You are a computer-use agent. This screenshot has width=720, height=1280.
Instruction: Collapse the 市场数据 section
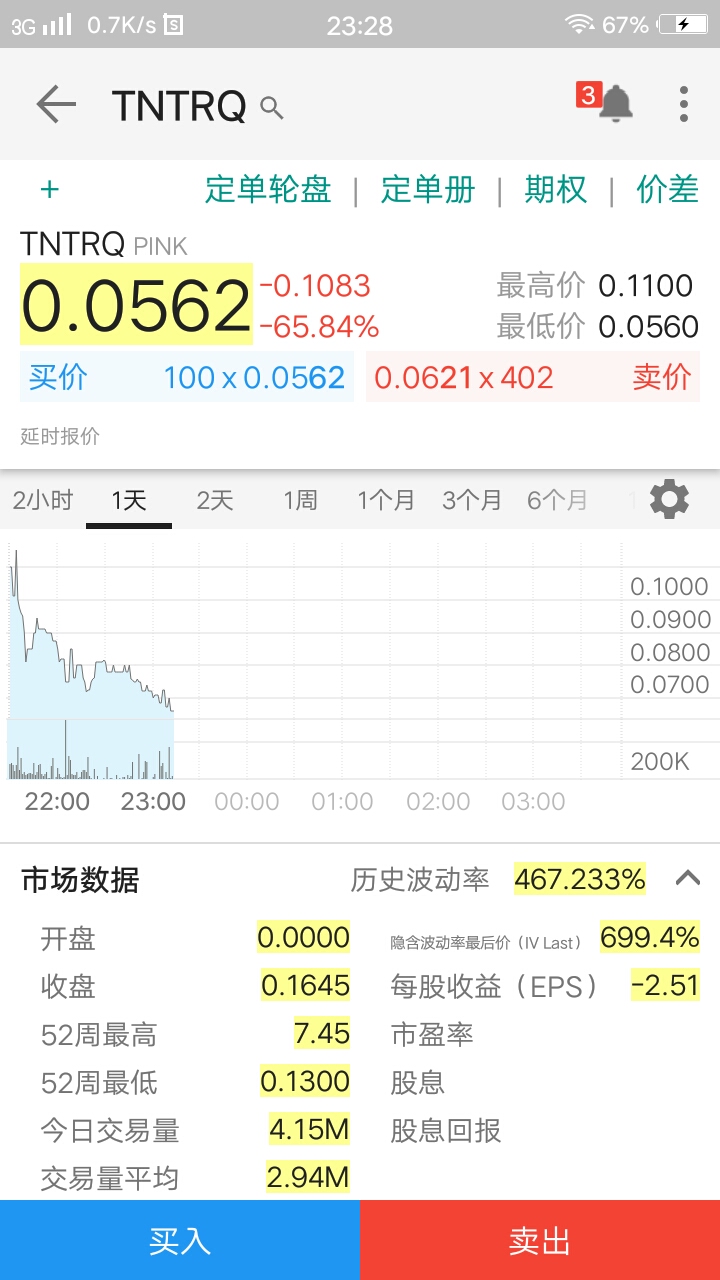687,879
